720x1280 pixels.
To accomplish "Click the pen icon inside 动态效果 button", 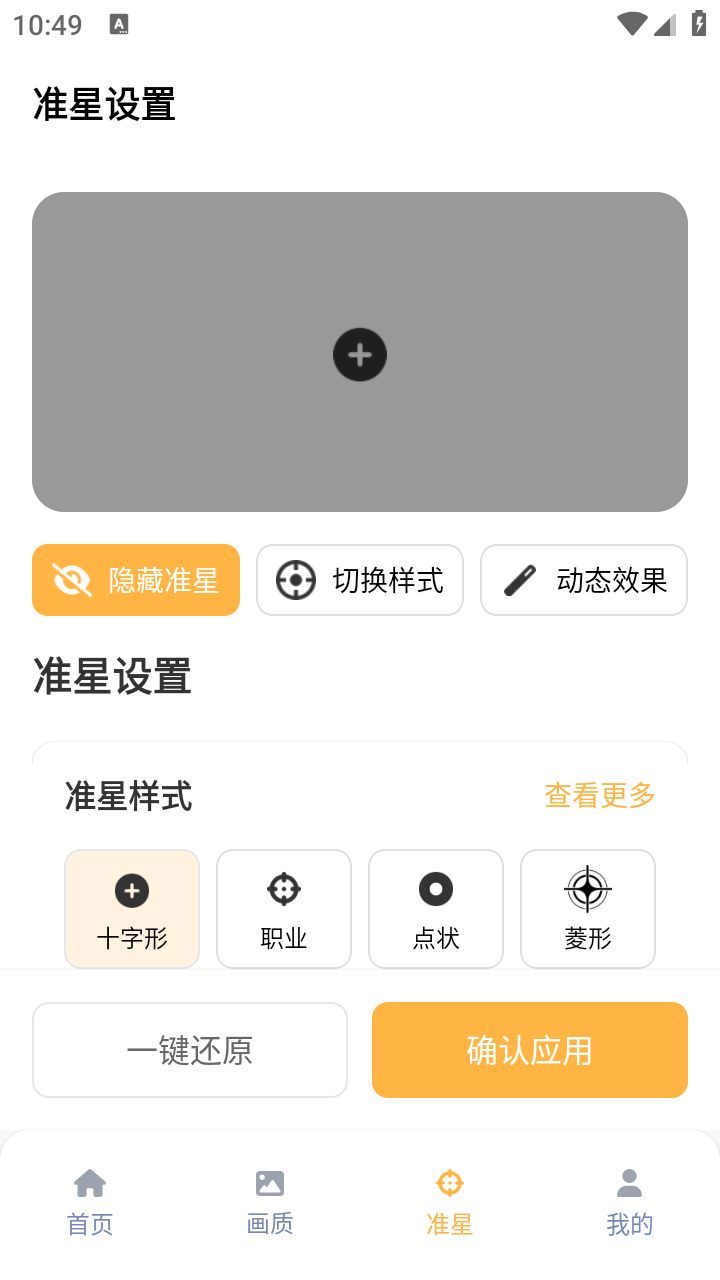I will [518, 580].
